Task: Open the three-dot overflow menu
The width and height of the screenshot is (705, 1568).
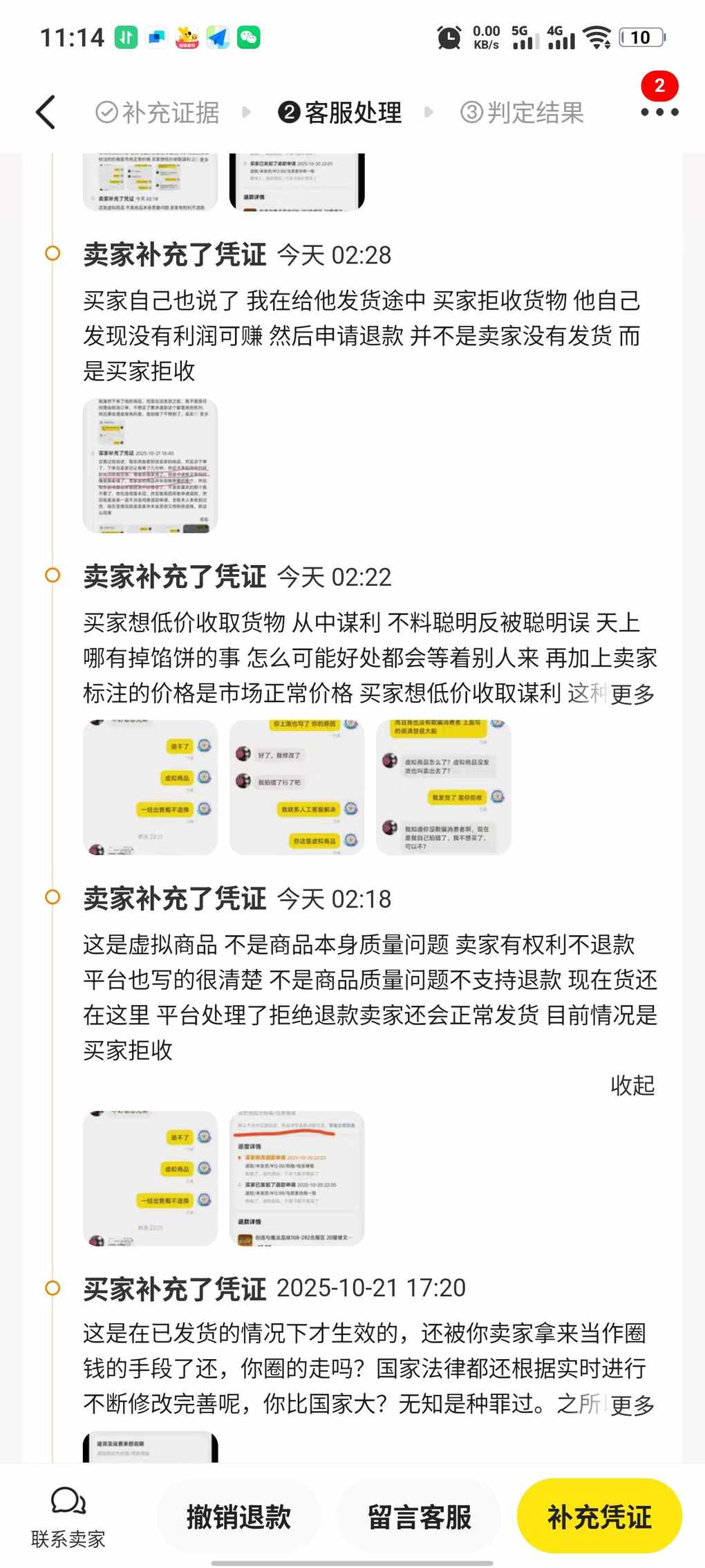Action: 659,111
